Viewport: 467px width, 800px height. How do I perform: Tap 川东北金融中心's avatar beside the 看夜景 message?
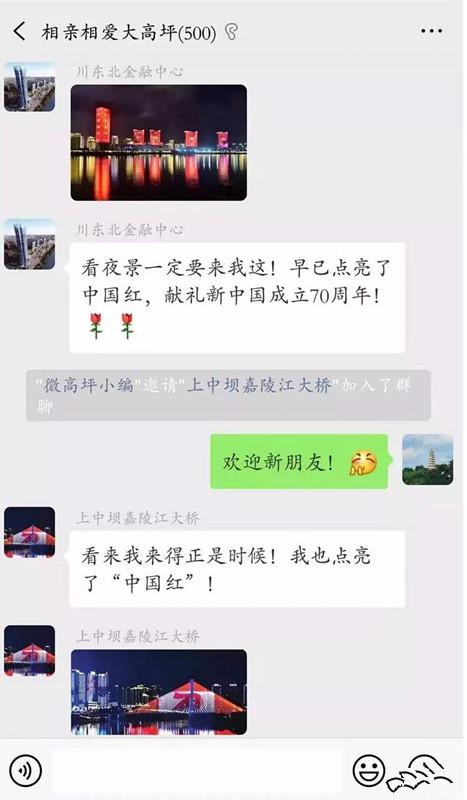[x=30, y=244]
